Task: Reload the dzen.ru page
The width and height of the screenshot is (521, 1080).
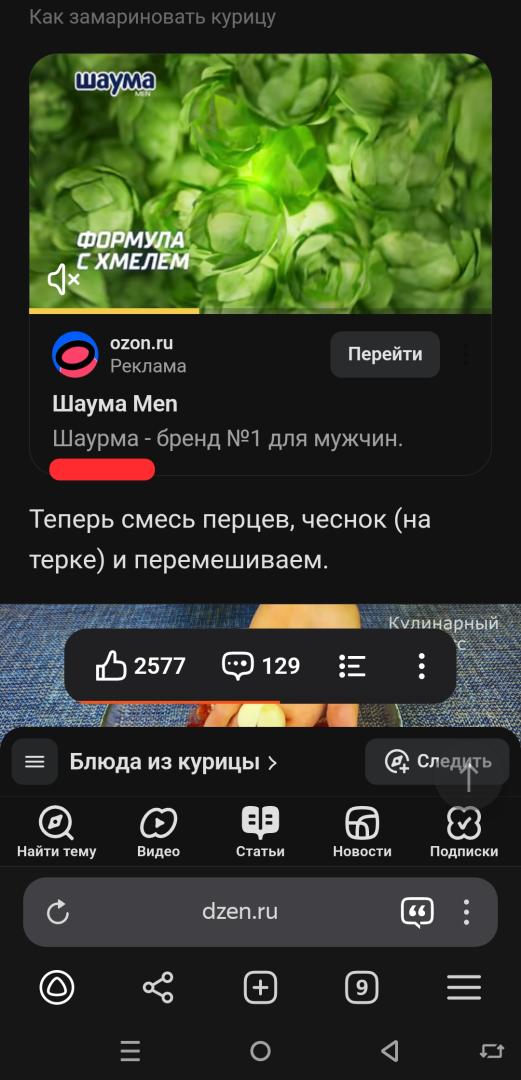Action: (x=58, y=913)
